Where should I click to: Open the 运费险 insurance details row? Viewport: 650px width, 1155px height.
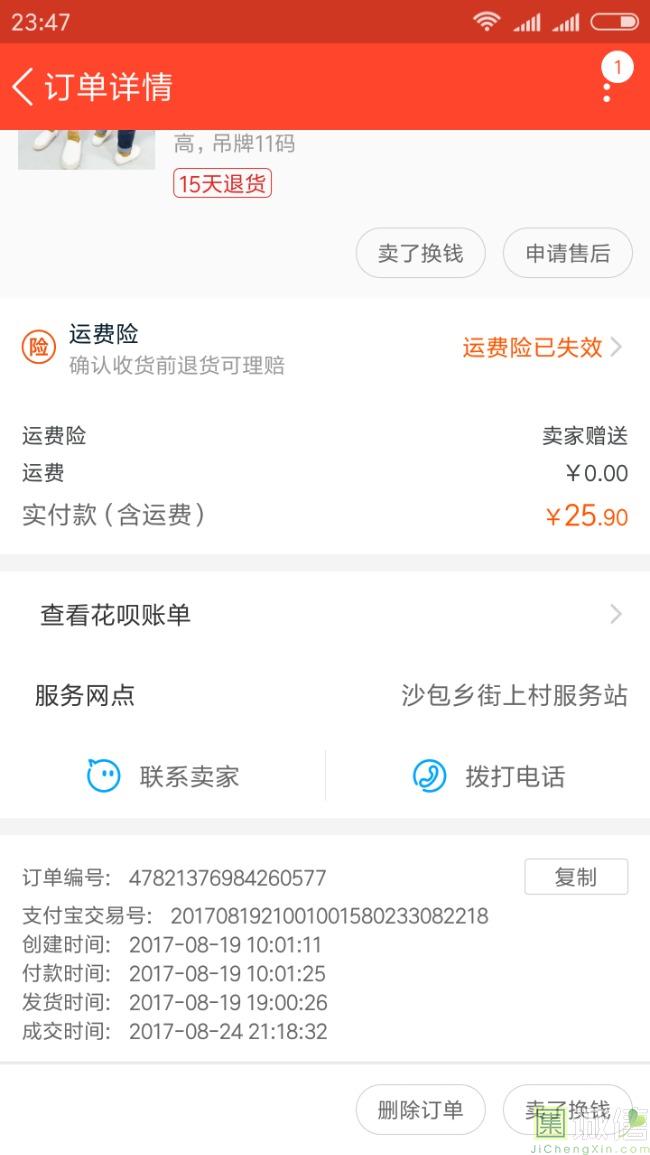coord(325,348)
